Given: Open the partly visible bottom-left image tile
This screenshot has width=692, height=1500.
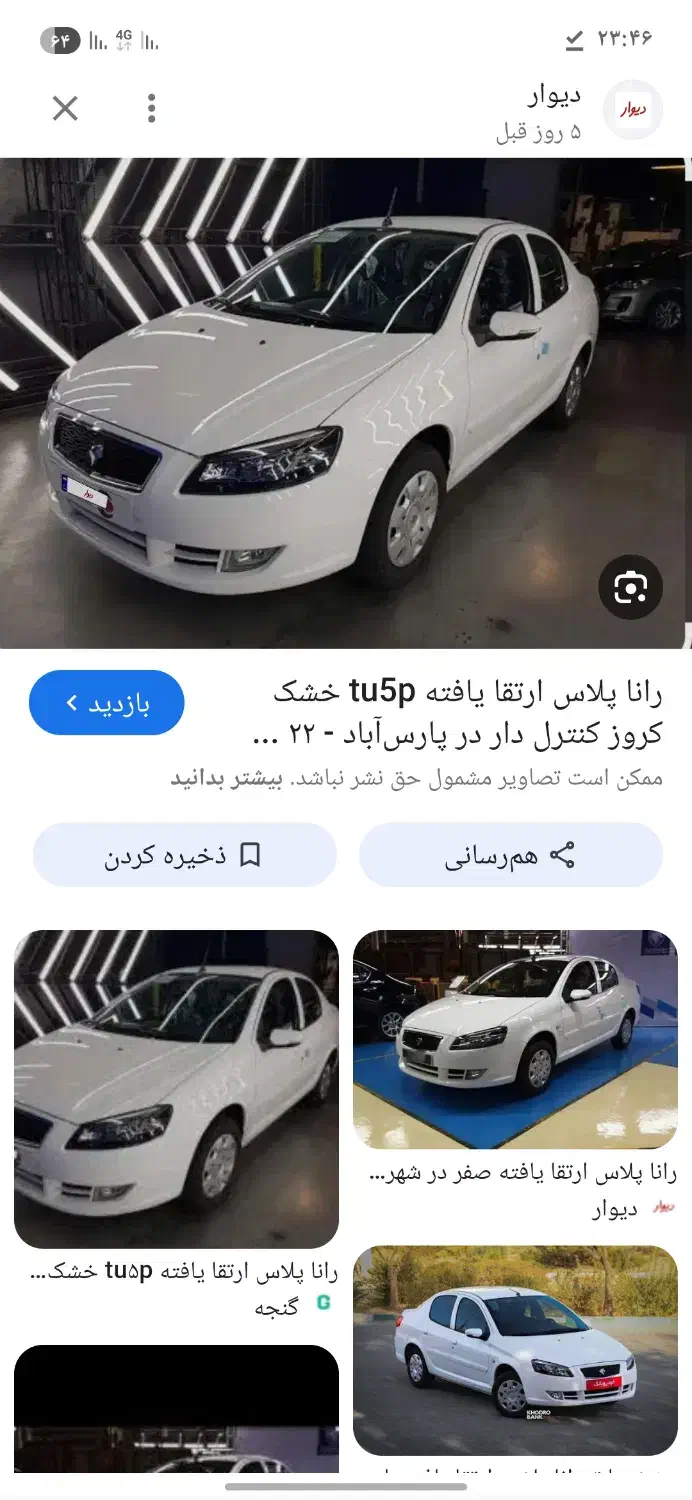Looking at the screenshot, I should click(x=176, y=1410).
